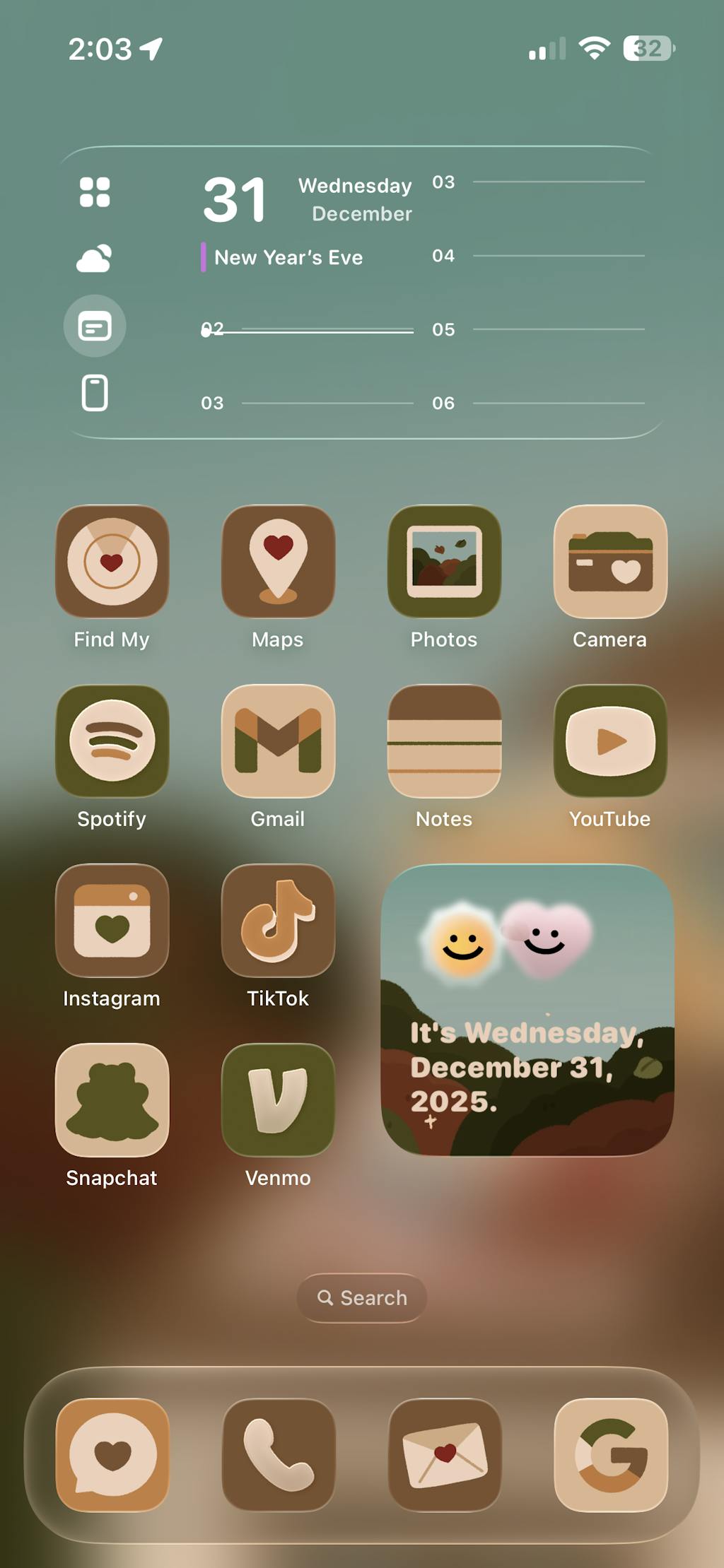Screen dimensions: 724x1568
Task: Tap the home screen Search pill
Action: click(362, 1298)
